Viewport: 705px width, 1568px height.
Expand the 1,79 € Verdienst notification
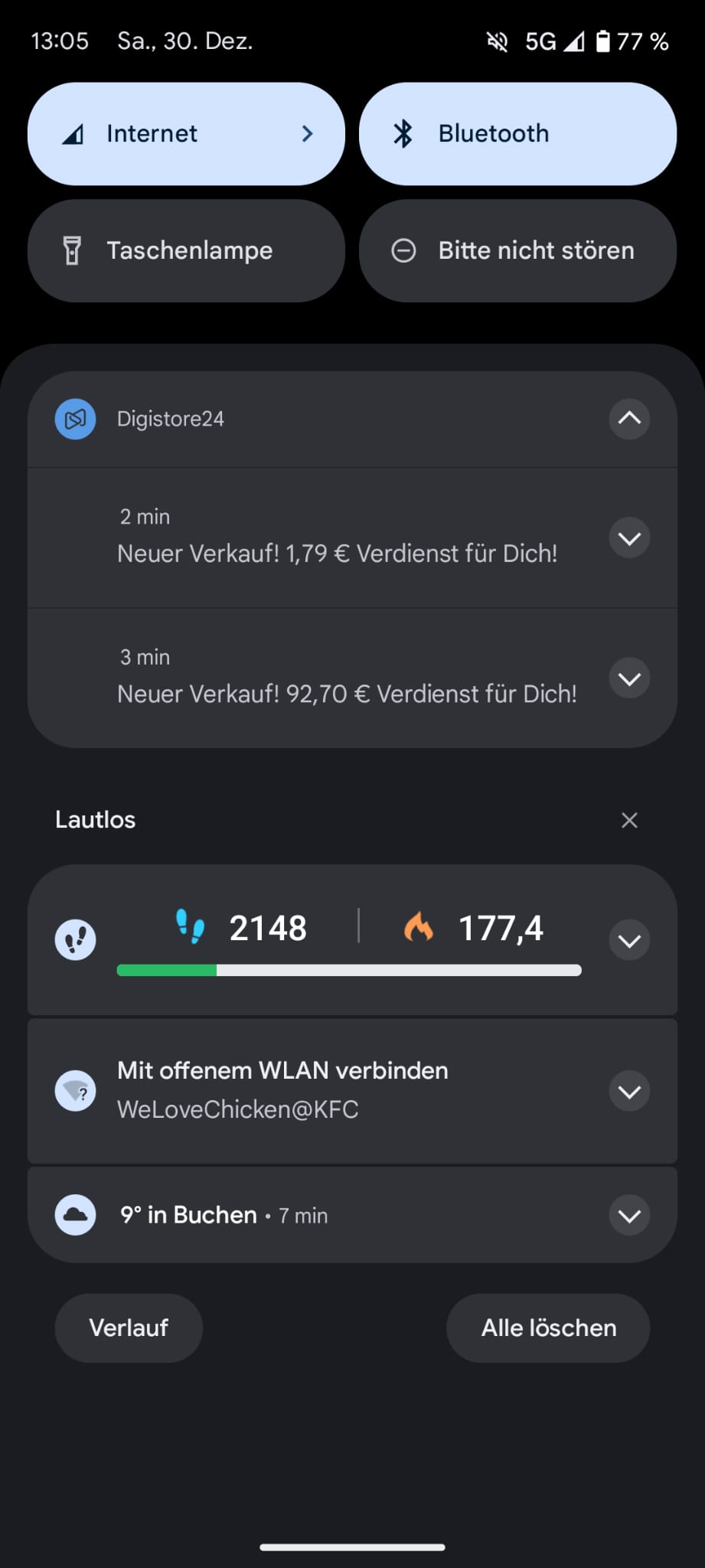point(629,537)
